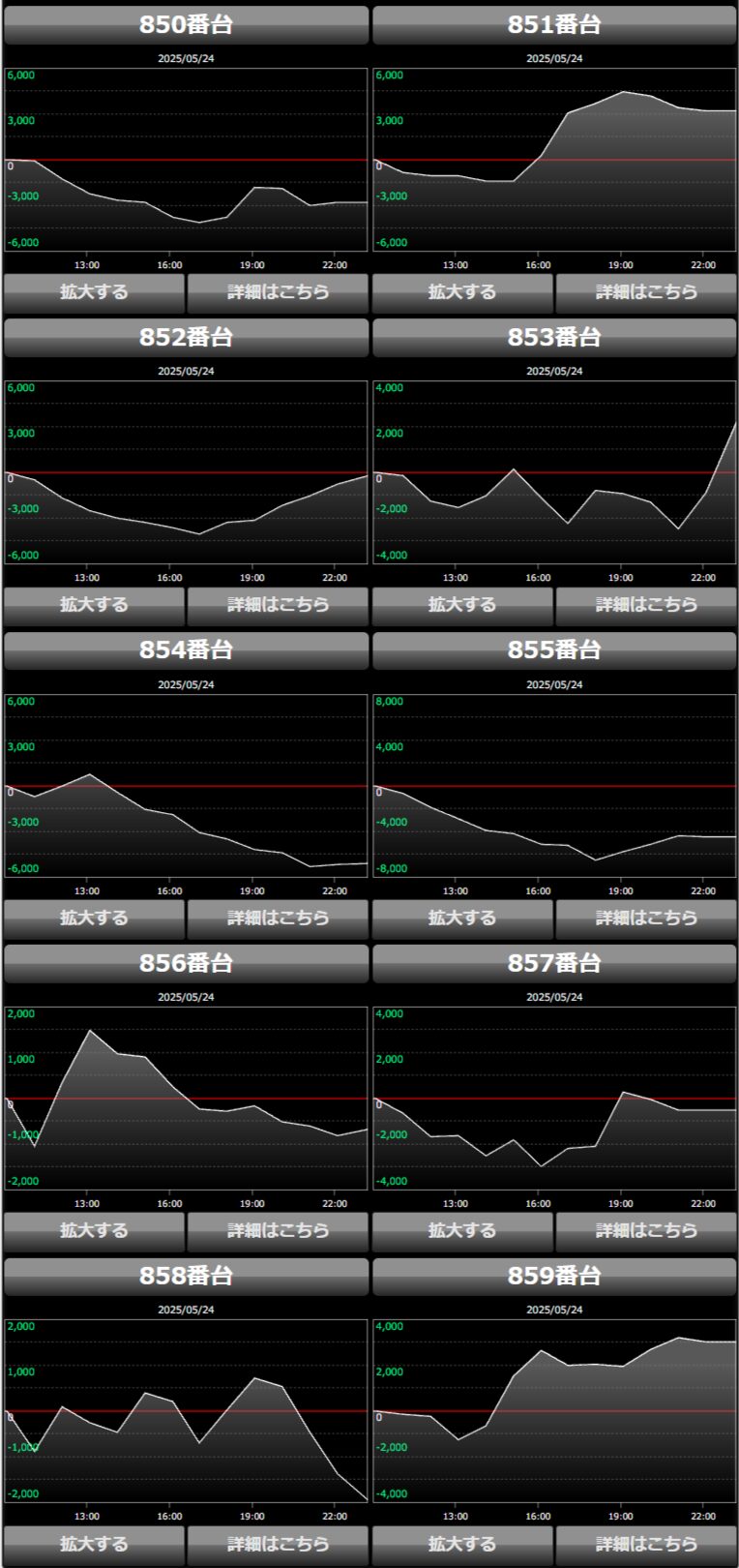The height and width of the screenshot is (1568, 739).
Task: Enlarge the 859番台 graph
Action: point(462,1545)
